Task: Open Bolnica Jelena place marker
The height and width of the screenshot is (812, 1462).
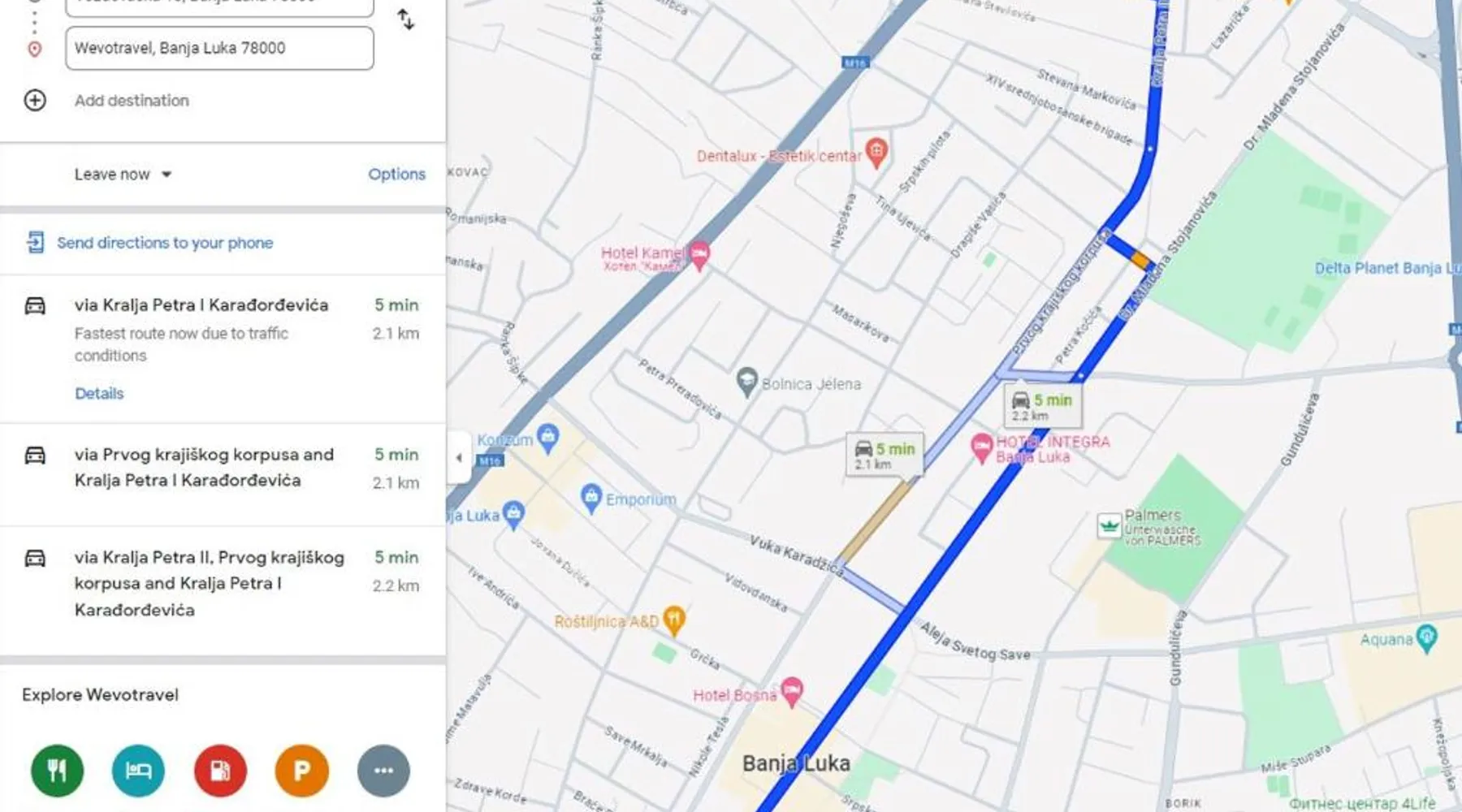Action: tap(746, 382)
